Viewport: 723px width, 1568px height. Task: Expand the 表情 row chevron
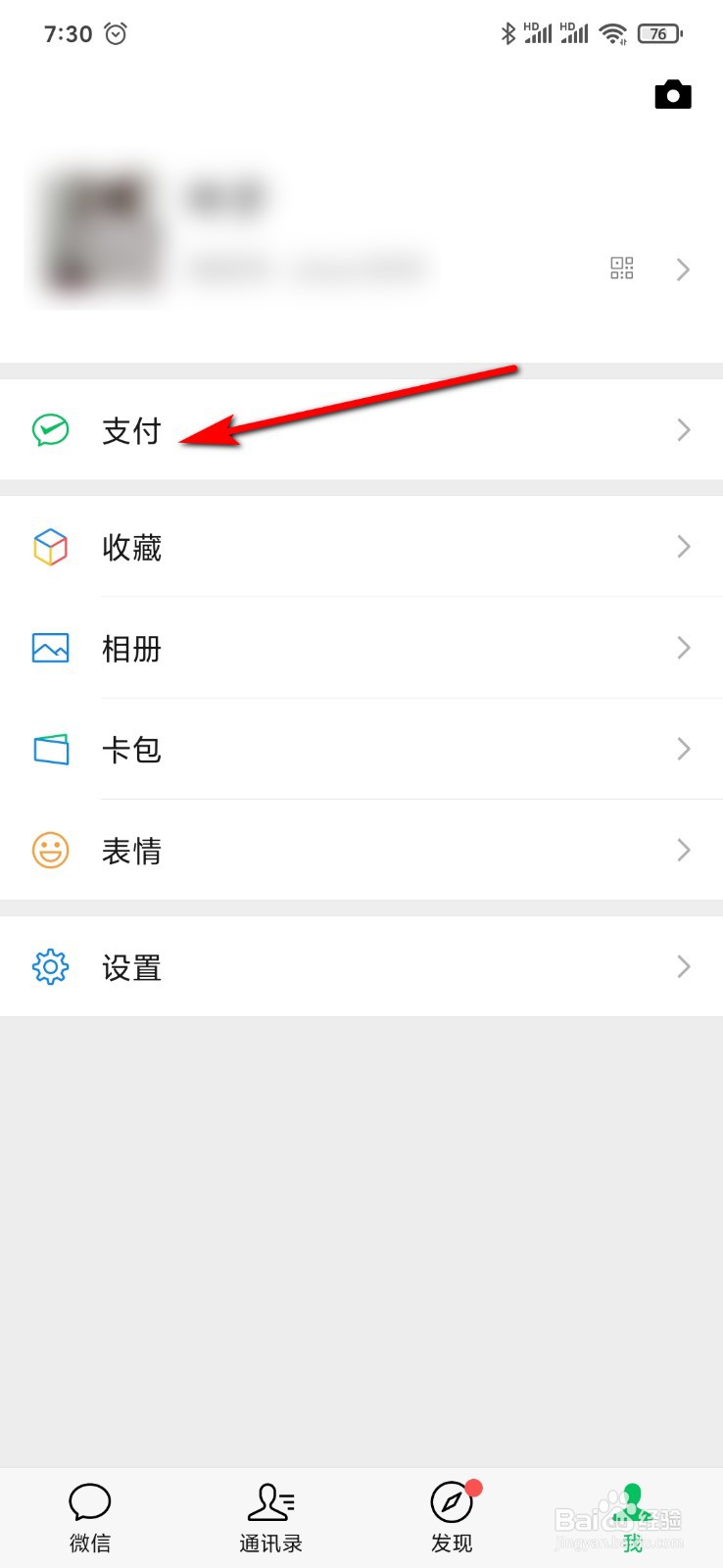coord(683,851)
